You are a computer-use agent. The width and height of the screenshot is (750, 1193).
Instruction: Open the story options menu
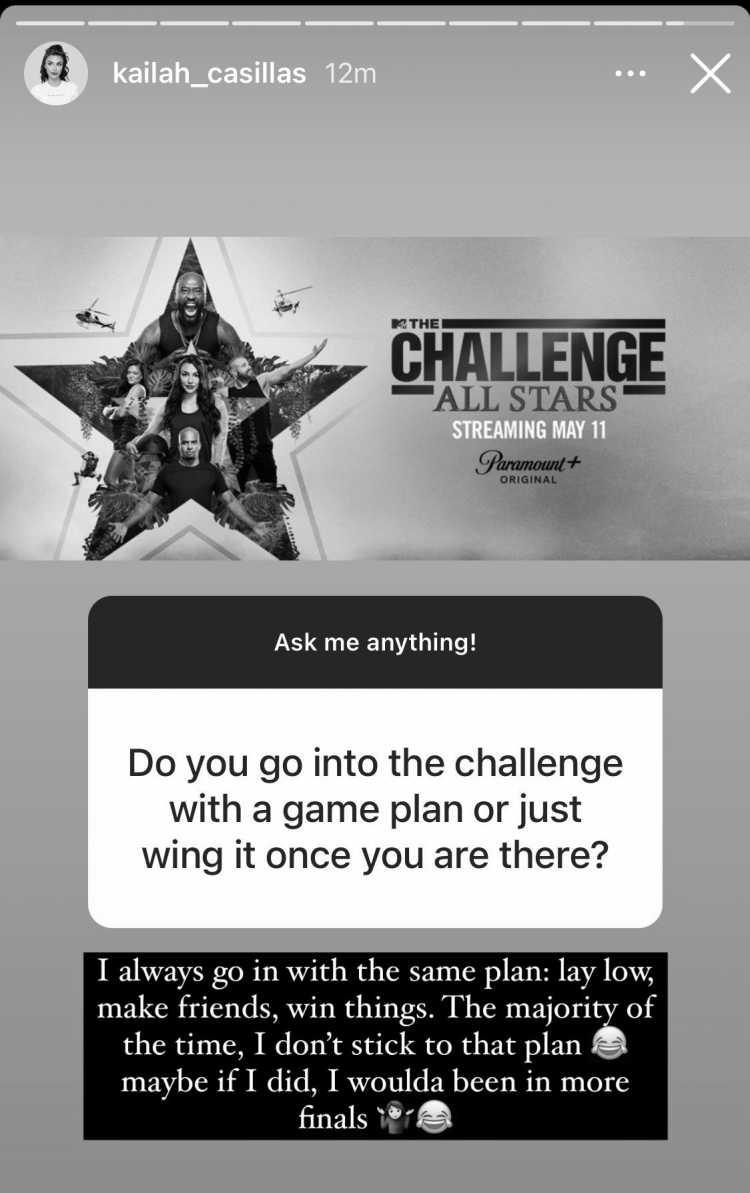click(x=630, y=74)
